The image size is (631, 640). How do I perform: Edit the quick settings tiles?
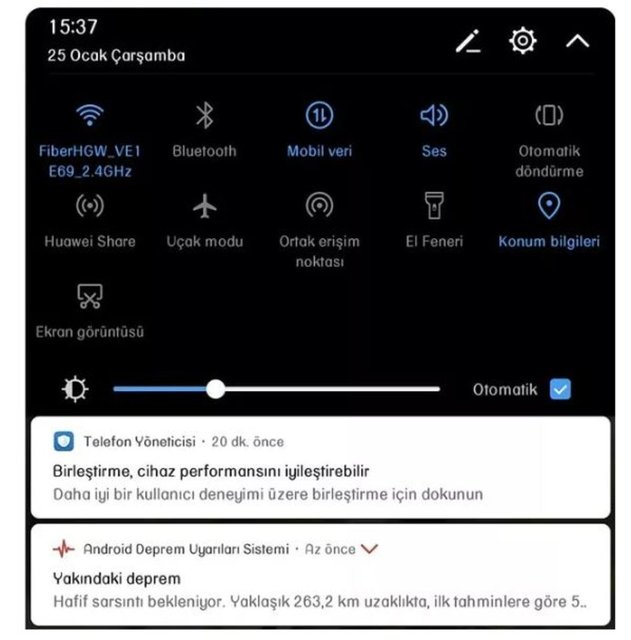point(467,41)
